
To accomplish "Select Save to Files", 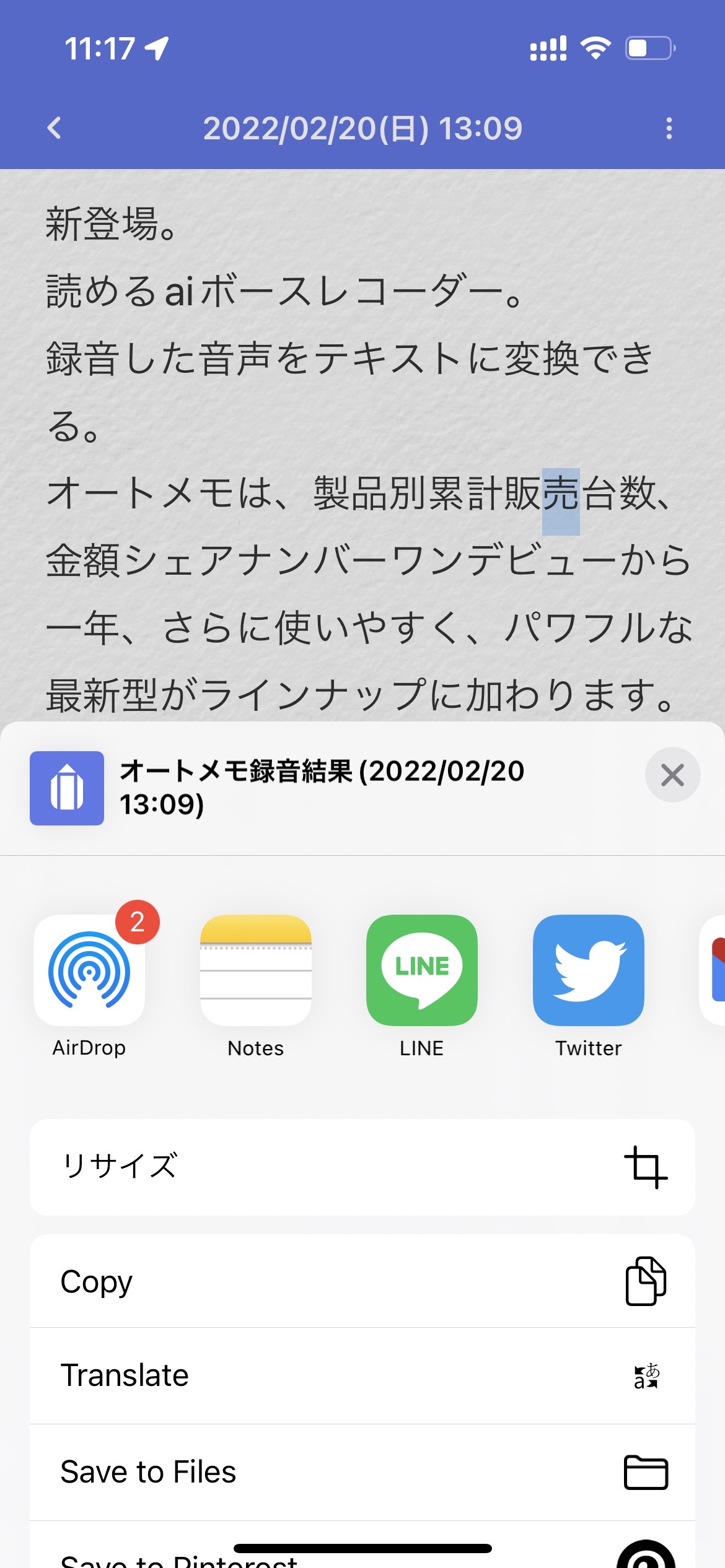I will (x=362, y=1472).
